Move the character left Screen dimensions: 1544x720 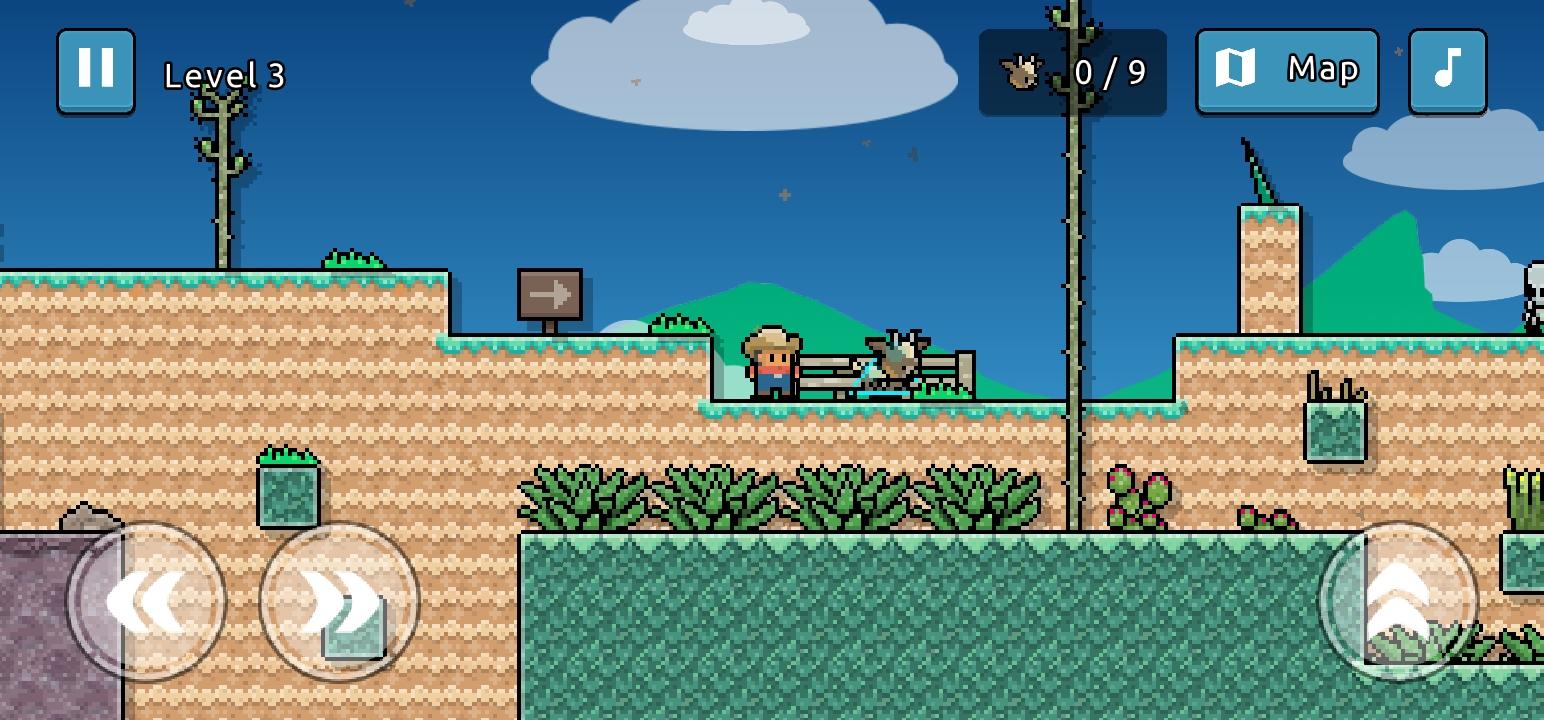[146, 601]
